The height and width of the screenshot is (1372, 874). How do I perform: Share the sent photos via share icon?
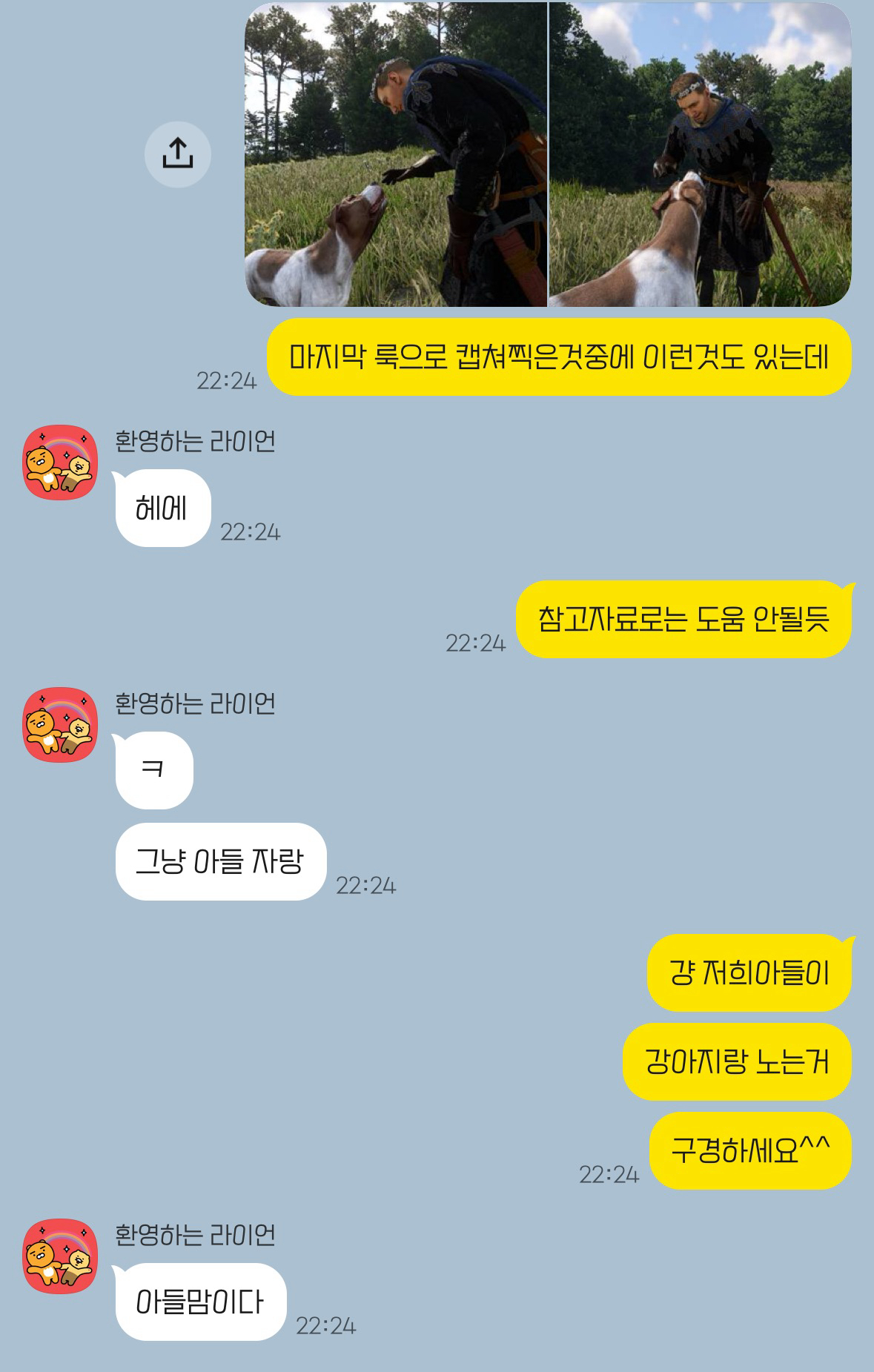177,154
